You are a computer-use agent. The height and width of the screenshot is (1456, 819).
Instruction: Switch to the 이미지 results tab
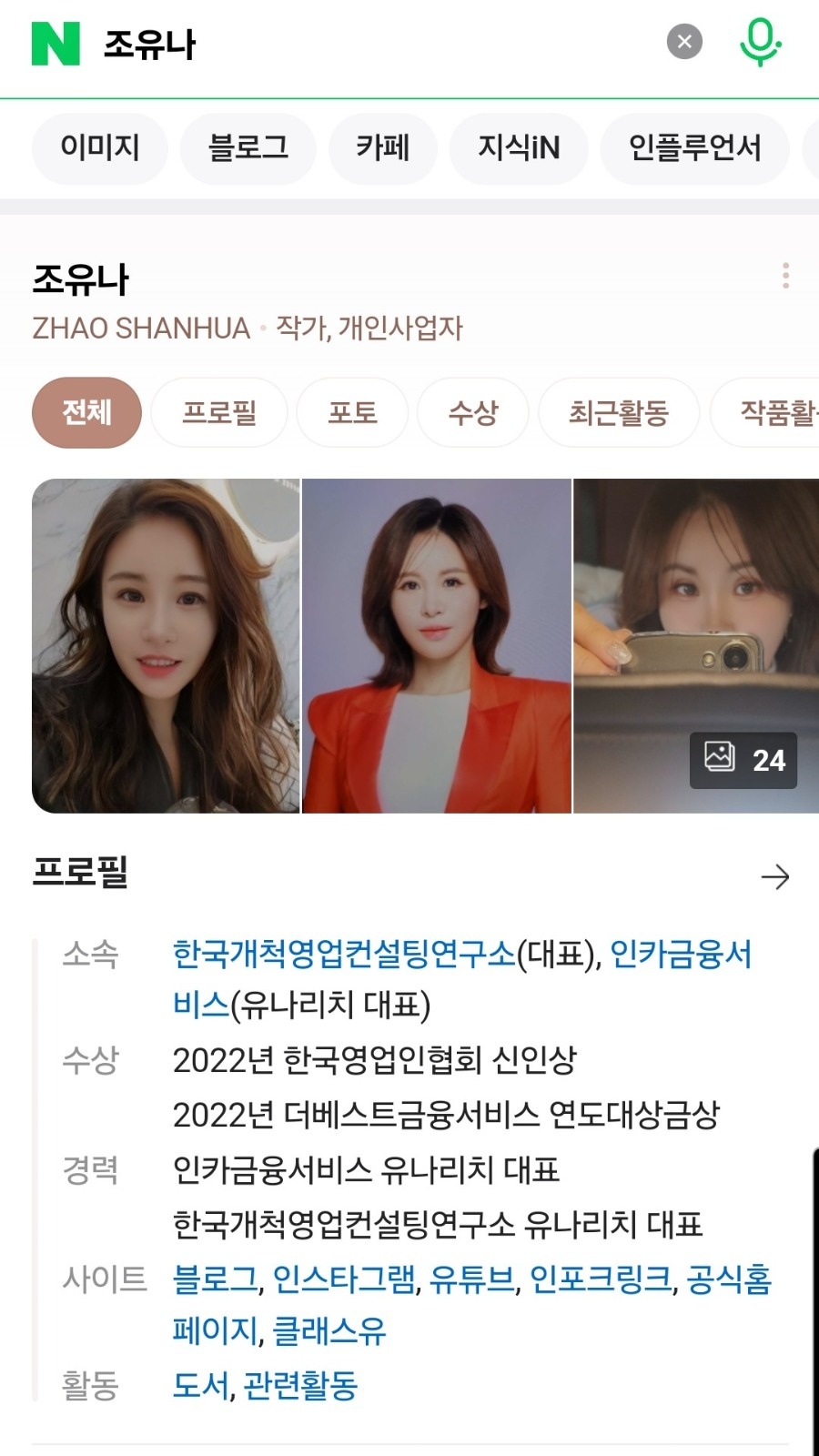pyautogui.click(x=100, y=148)
